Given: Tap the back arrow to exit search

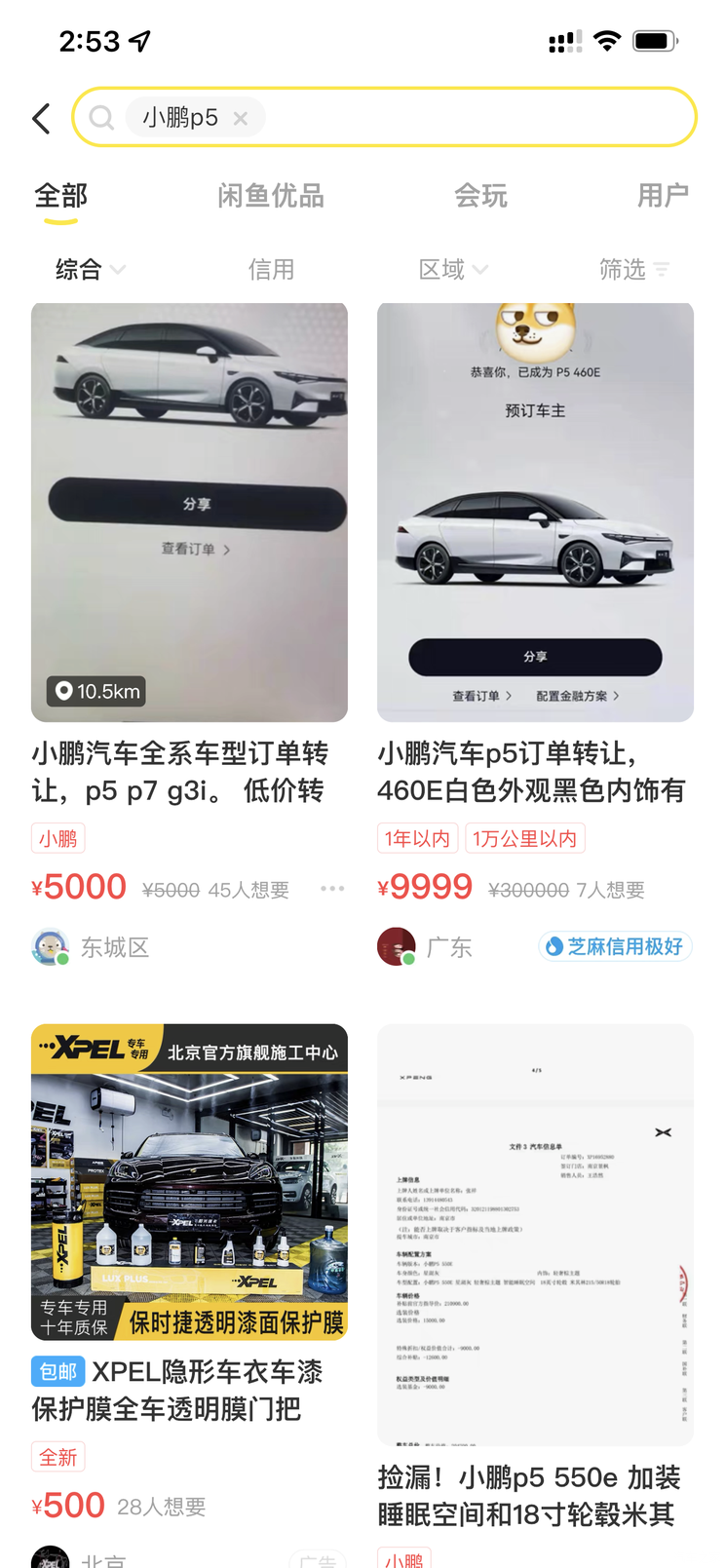Looking at the screenshot, I should [x=41, y=117].
